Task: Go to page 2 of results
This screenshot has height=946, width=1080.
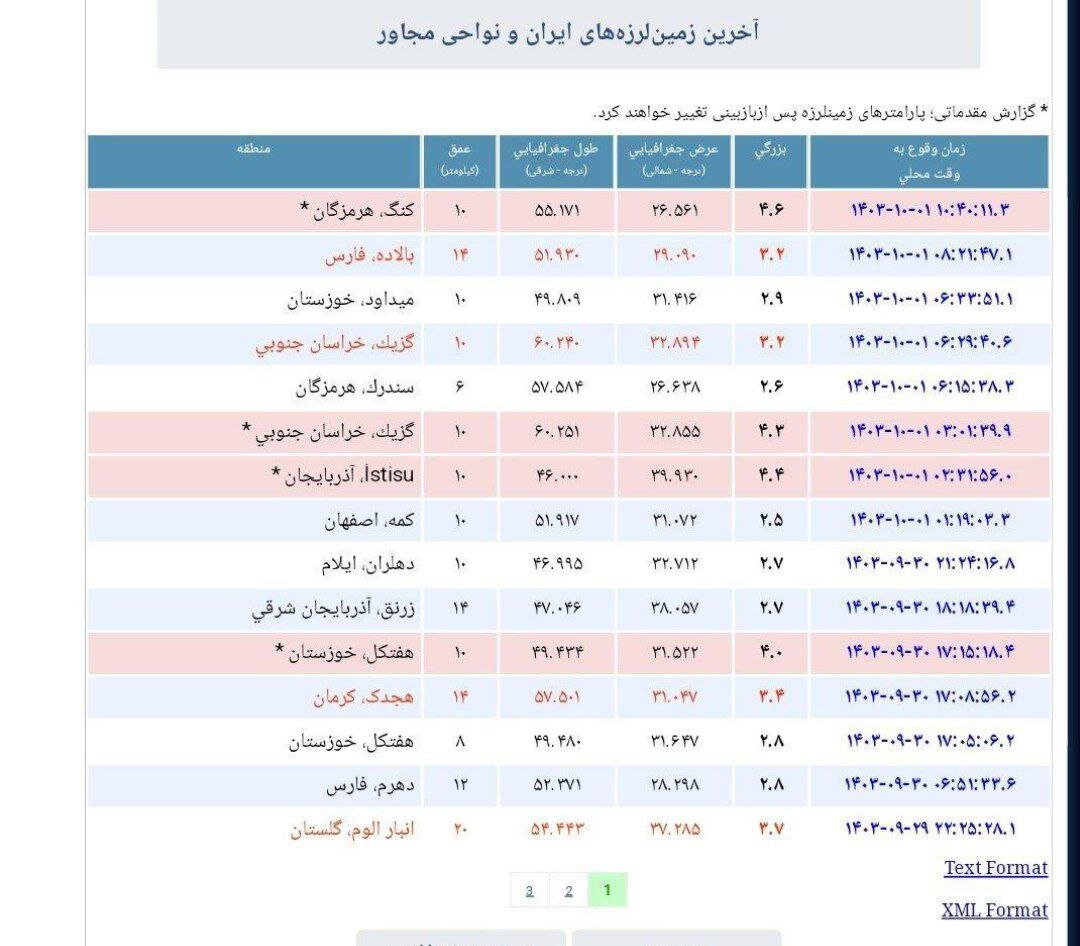Action: (x=568, y=891)
